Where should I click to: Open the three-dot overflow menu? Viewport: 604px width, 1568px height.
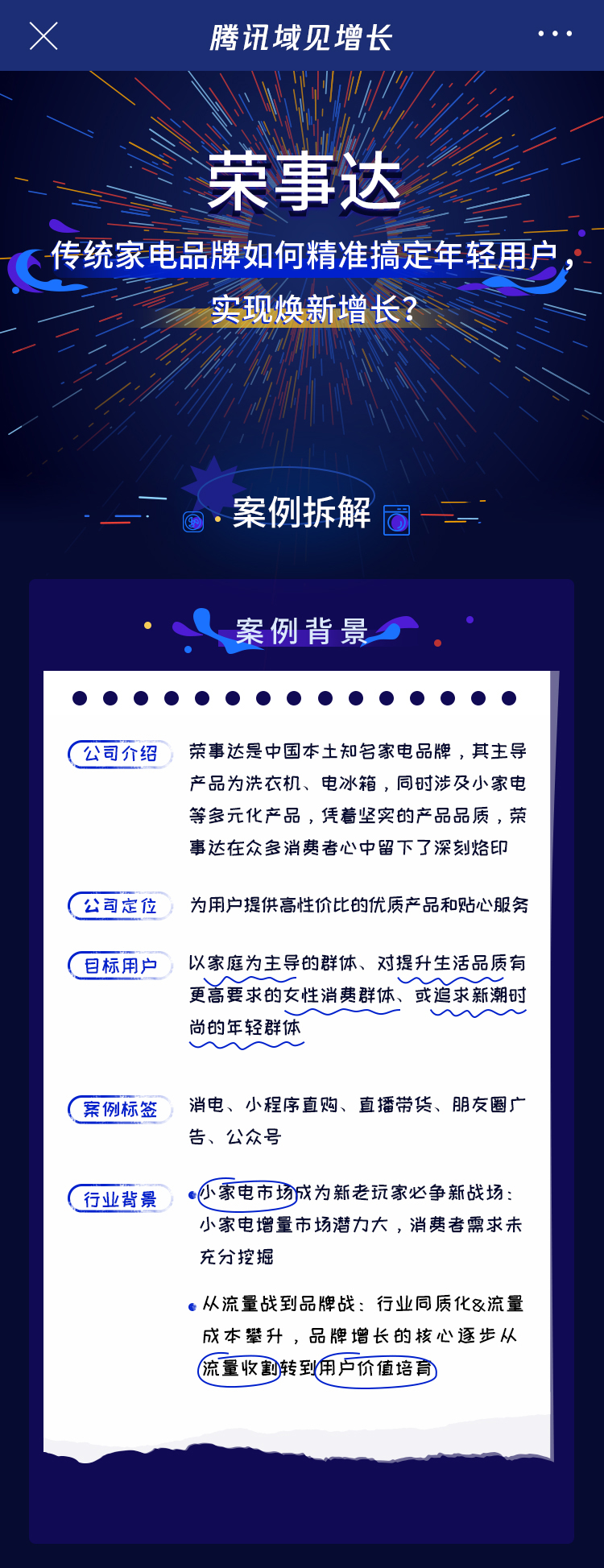coord(555,34)
